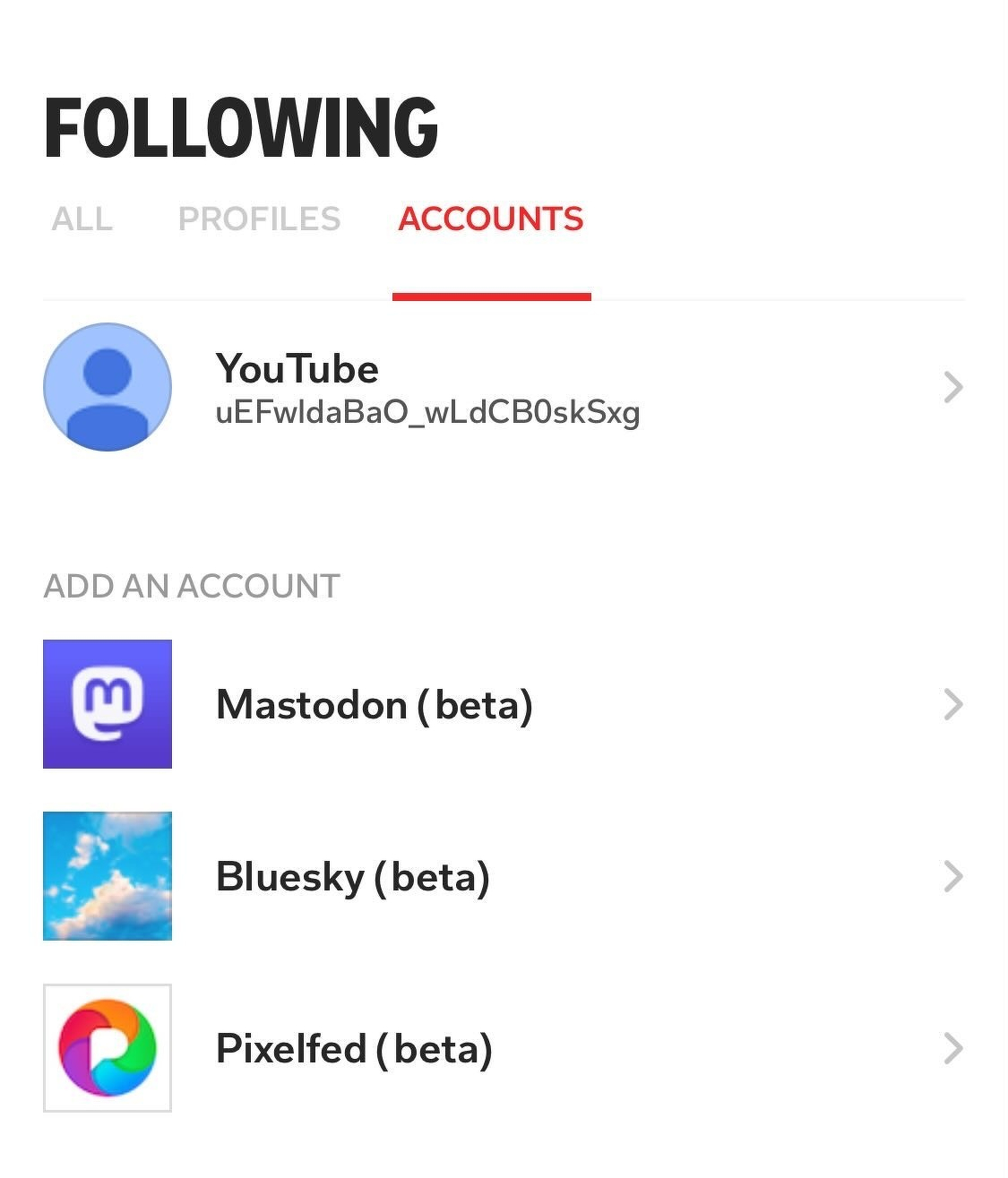Add a Mastodon (beta) account
Viewport: 1008px width, 1178px height.
click(x=502, y=705)
